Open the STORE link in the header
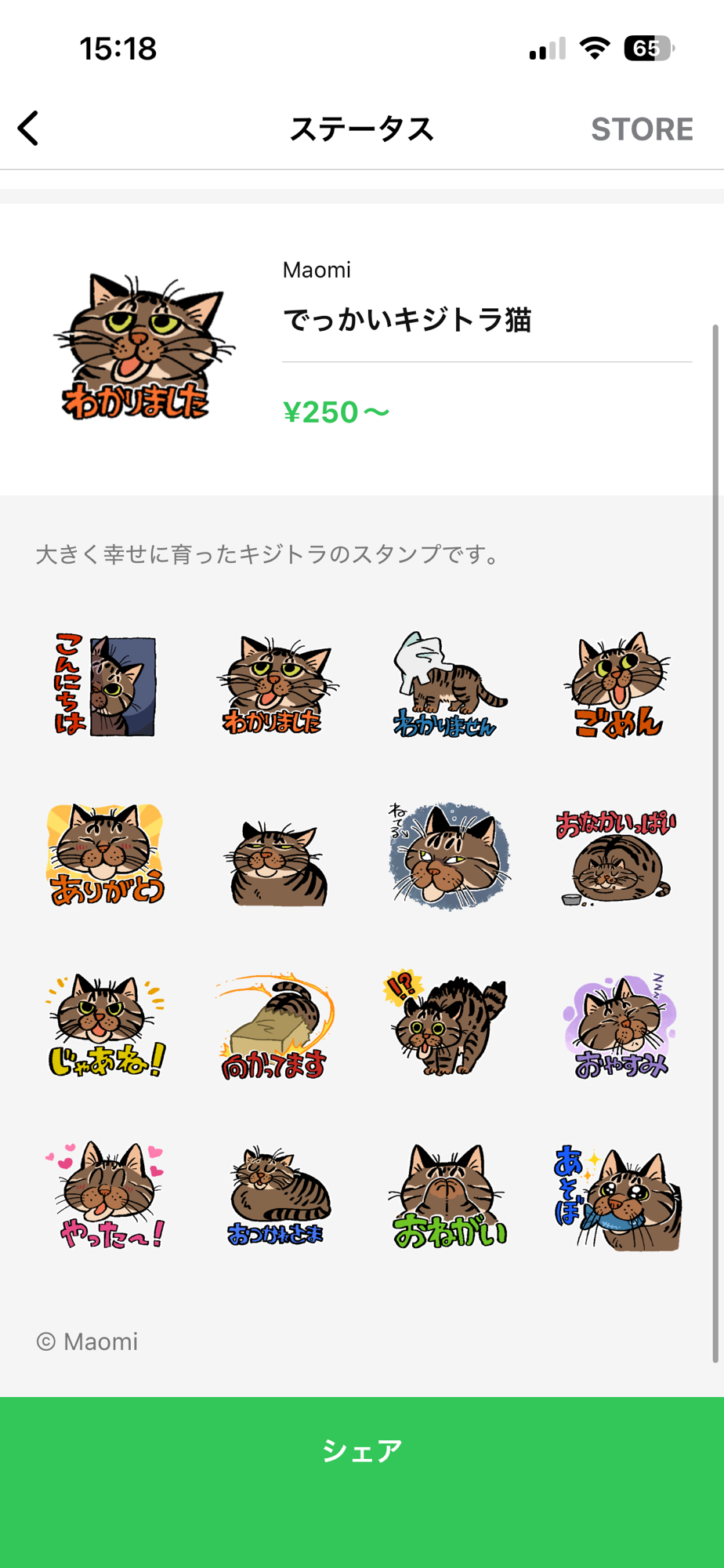This screenshot has height=1568, width=724. (642, 129)
